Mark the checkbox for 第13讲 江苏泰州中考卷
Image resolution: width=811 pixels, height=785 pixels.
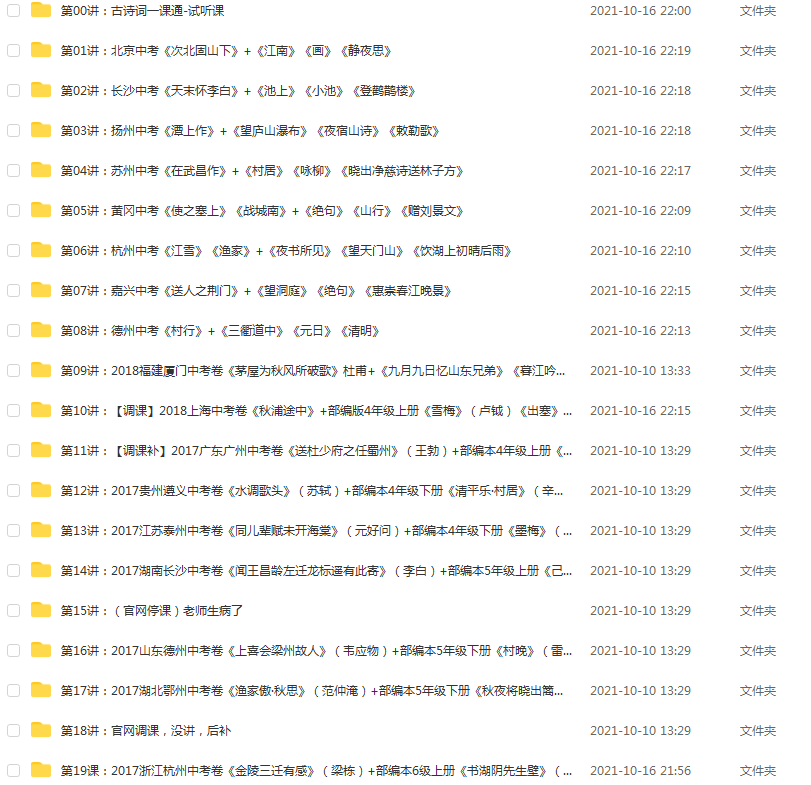pos(14,531)
